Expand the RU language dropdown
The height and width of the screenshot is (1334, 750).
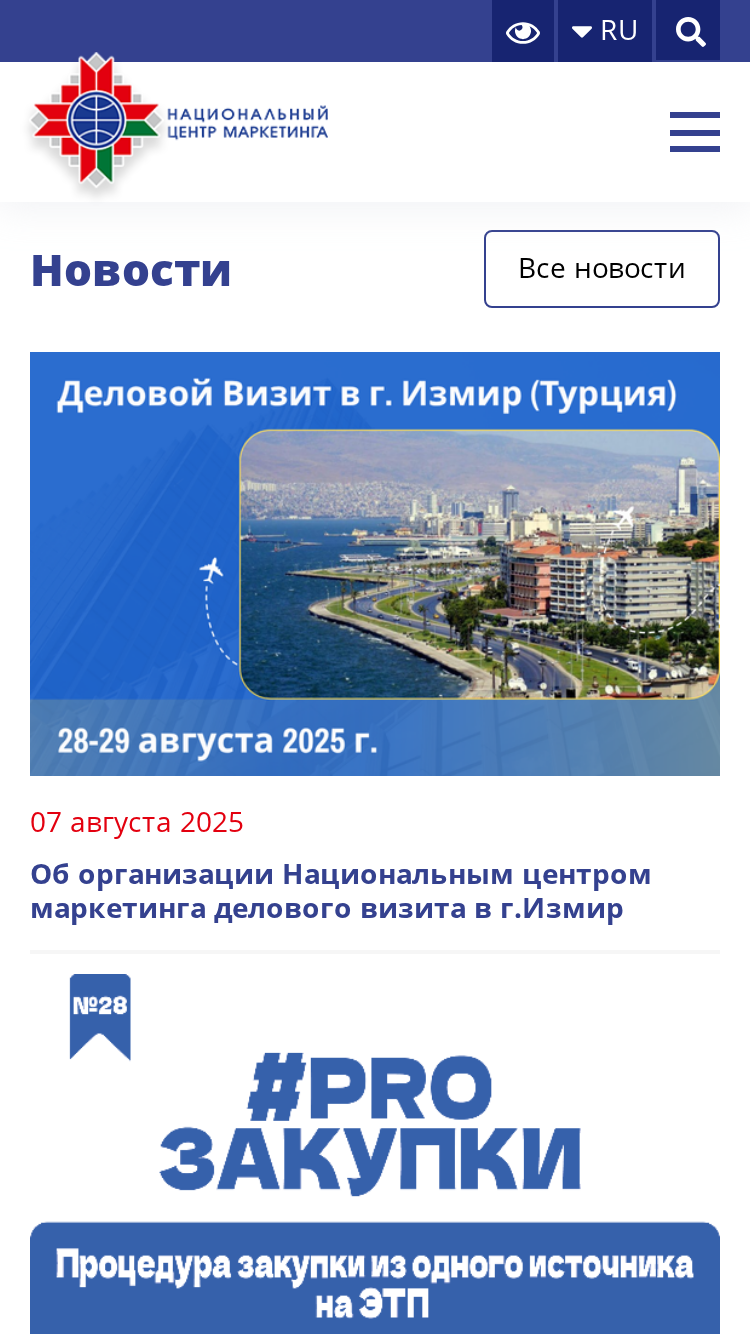click(605, 31)
